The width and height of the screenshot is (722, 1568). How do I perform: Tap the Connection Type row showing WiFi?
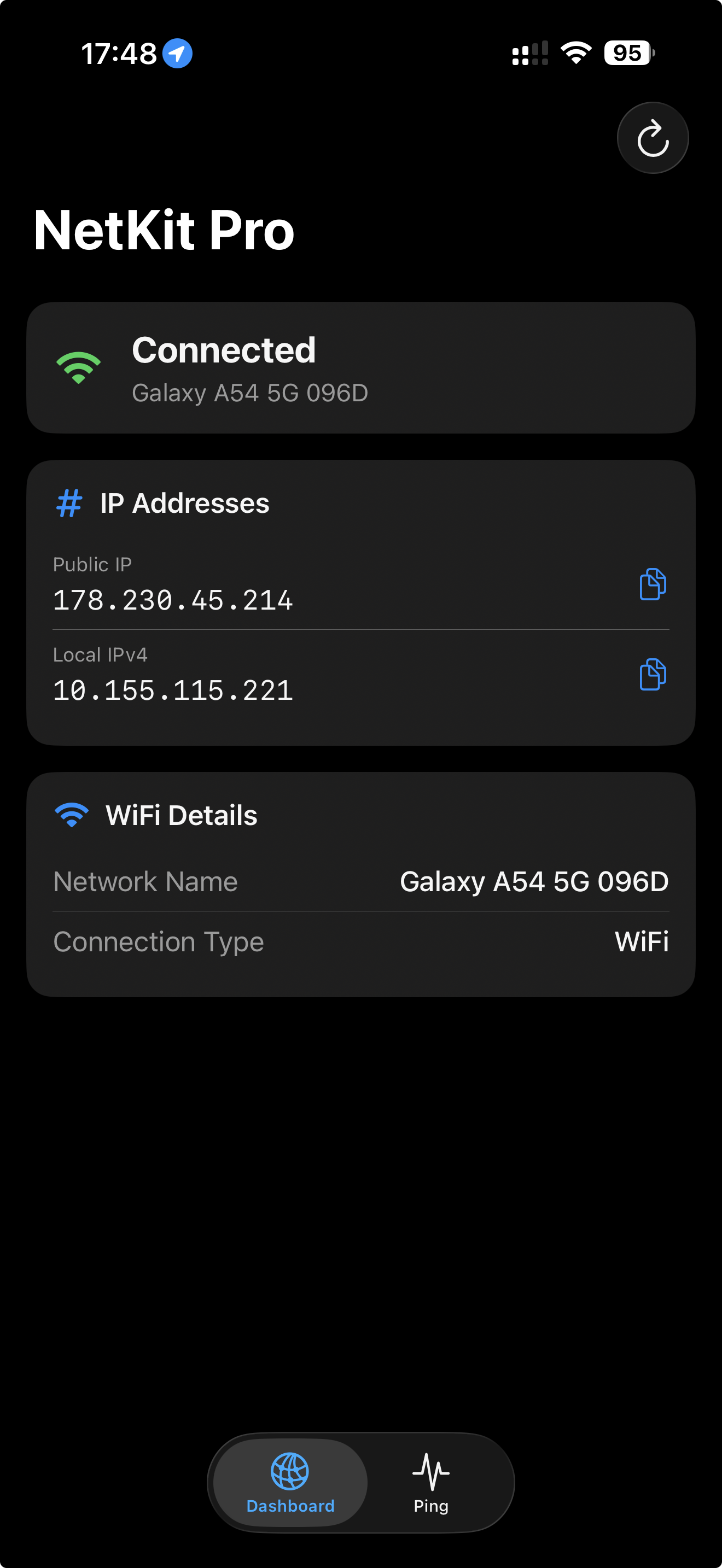point(360,941)
